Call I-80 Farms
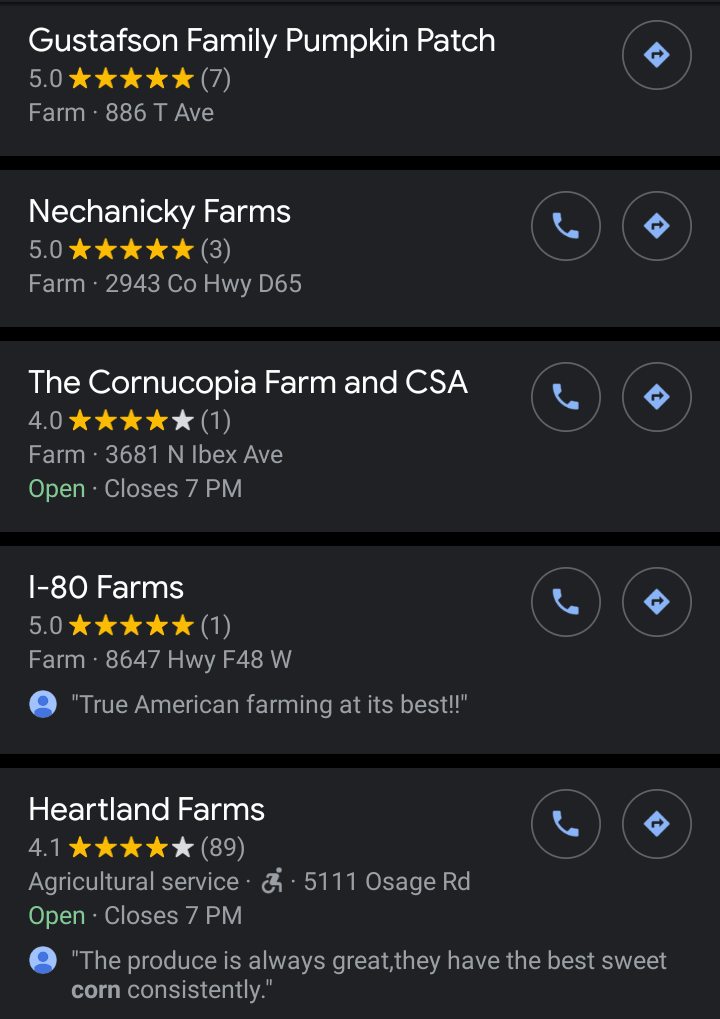Viewport: 720px width, 1019px height. click(x=566, y=601)
